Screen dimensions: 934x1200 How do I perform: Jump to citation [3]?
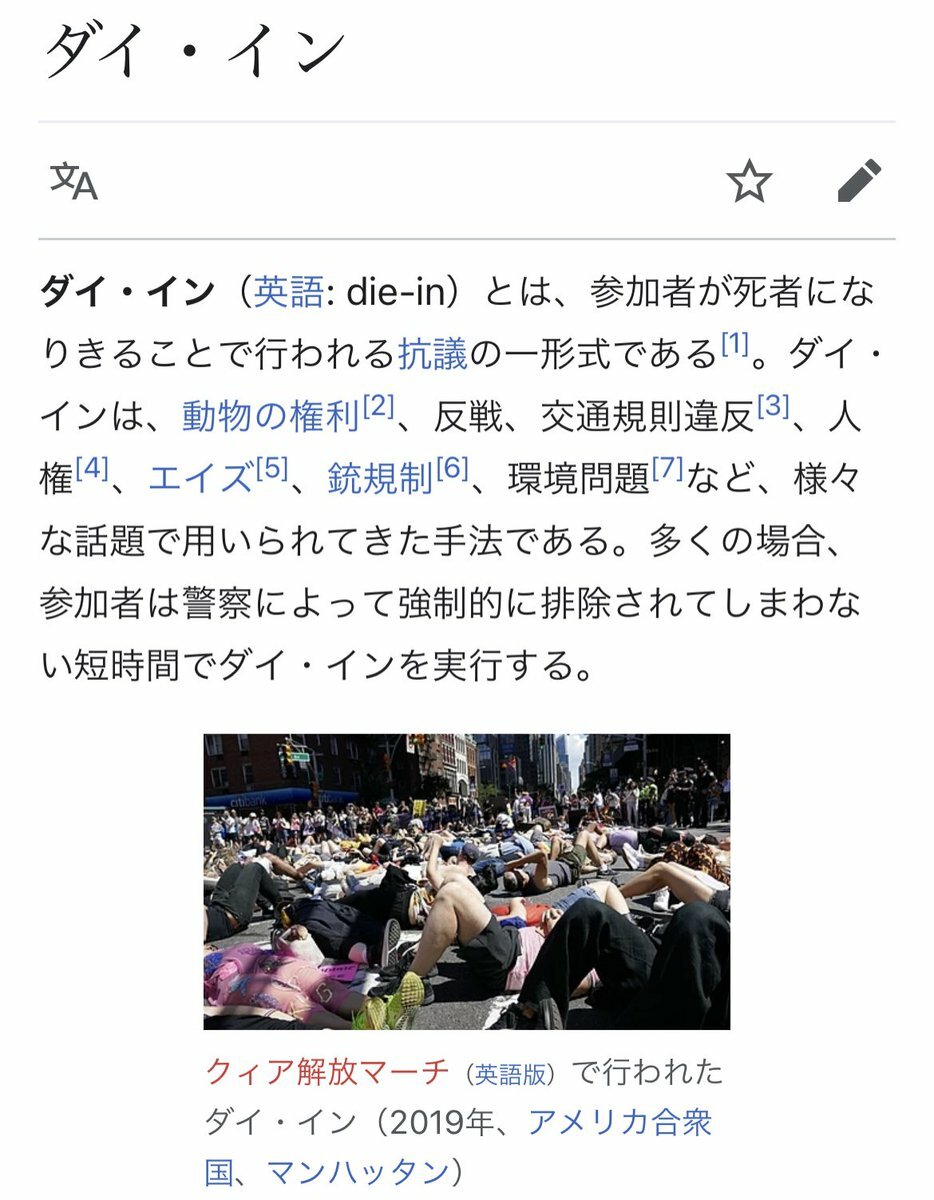pyautogui.click(x=773, y=406)
